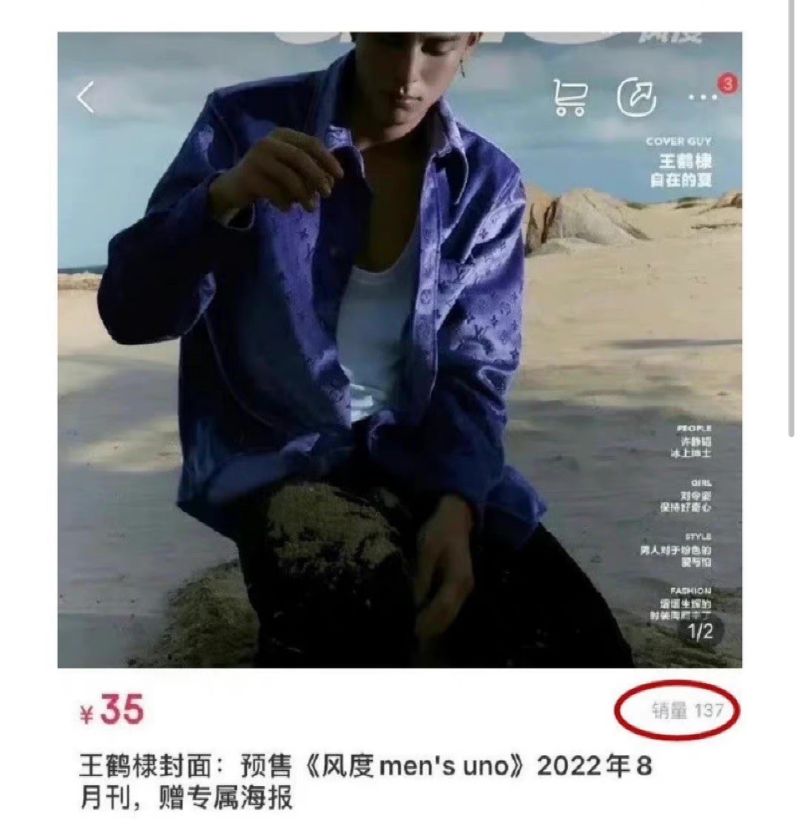Share this magazine listing
Viewport: 800px width, 831px height.
(x=635, y=97)
